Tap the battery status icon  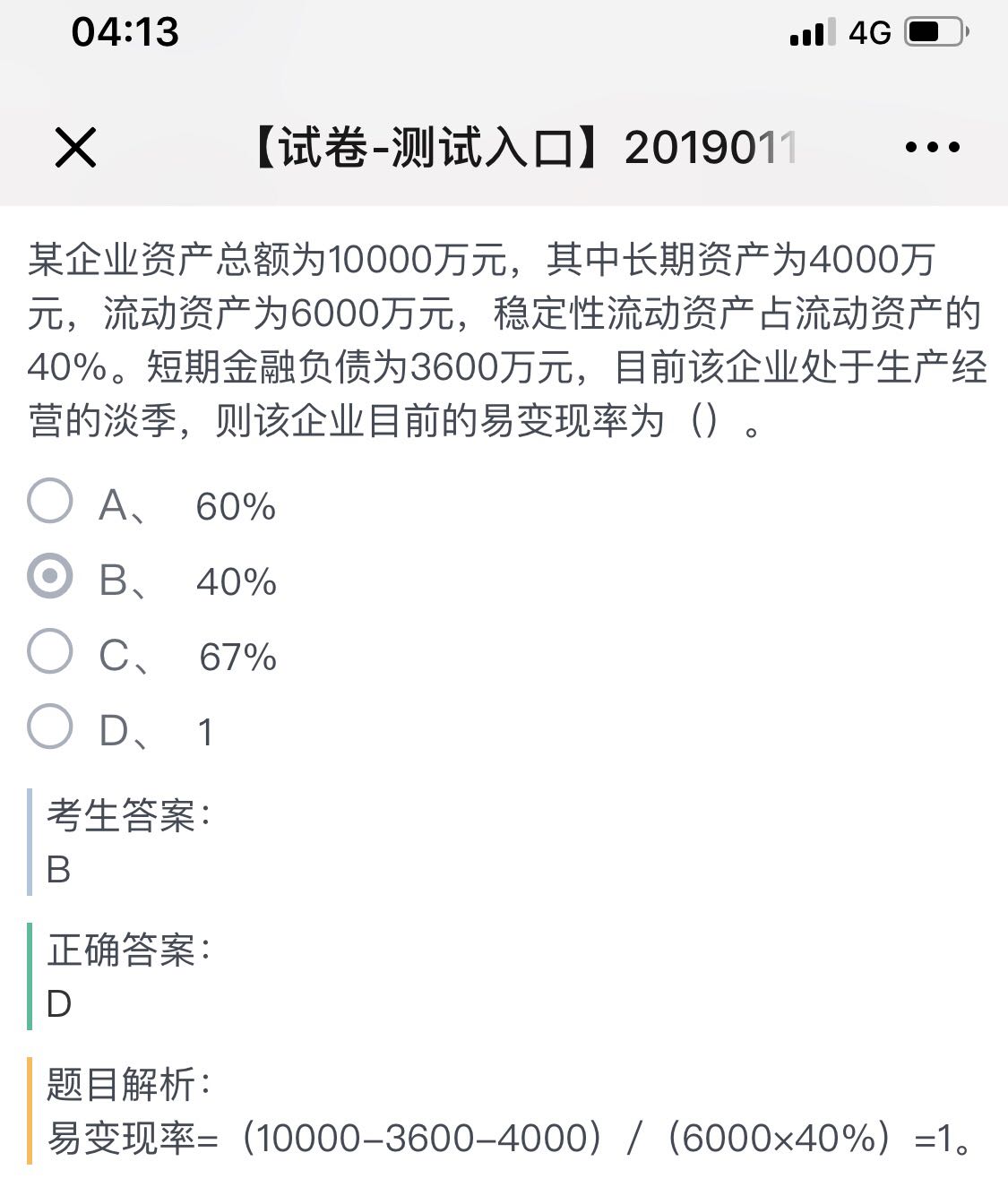click(x=932, y=32)
